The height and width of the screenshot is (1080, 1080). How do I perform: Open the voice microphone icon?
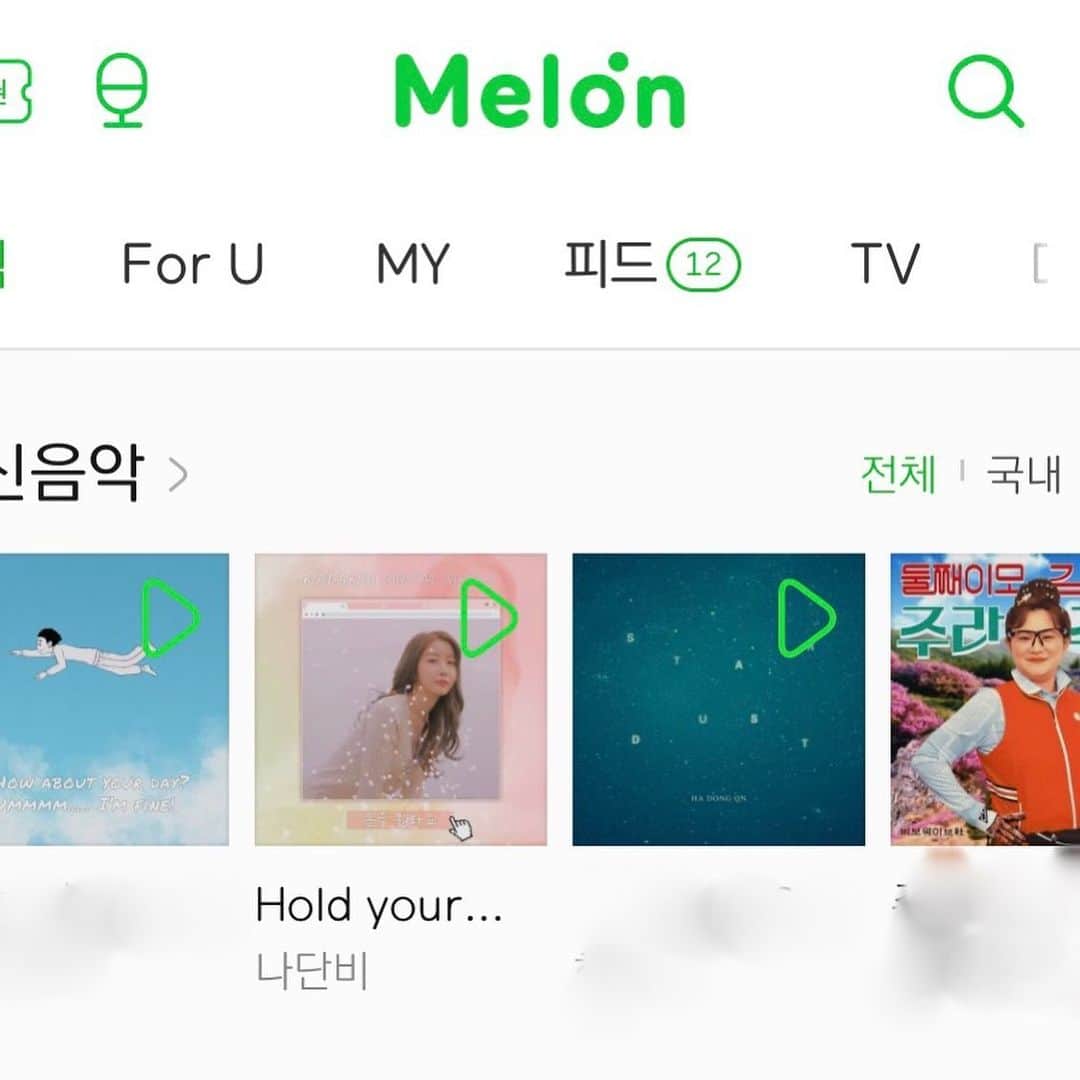point(122,91)
